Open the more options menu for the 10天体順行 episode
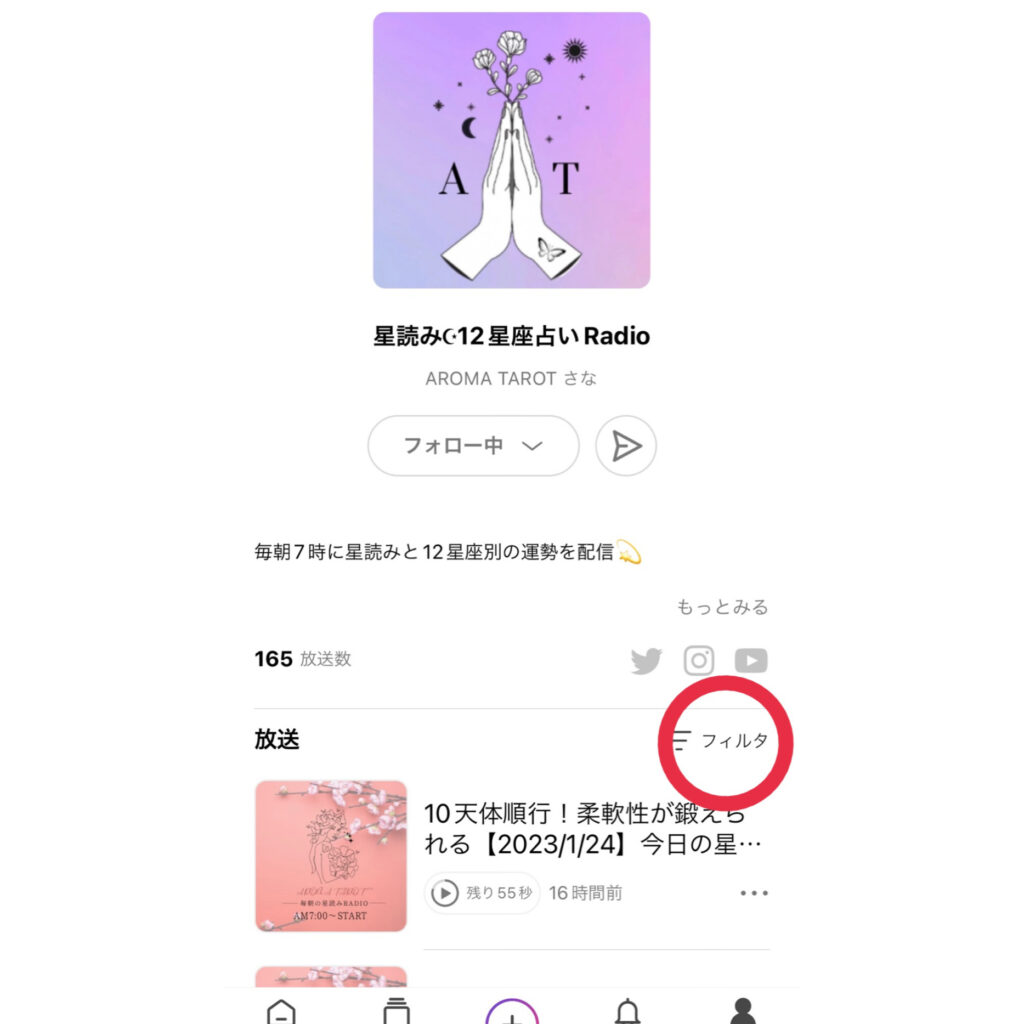Screen dimensions: 1024x1024 pyautogui.click(x=754, y=893)
